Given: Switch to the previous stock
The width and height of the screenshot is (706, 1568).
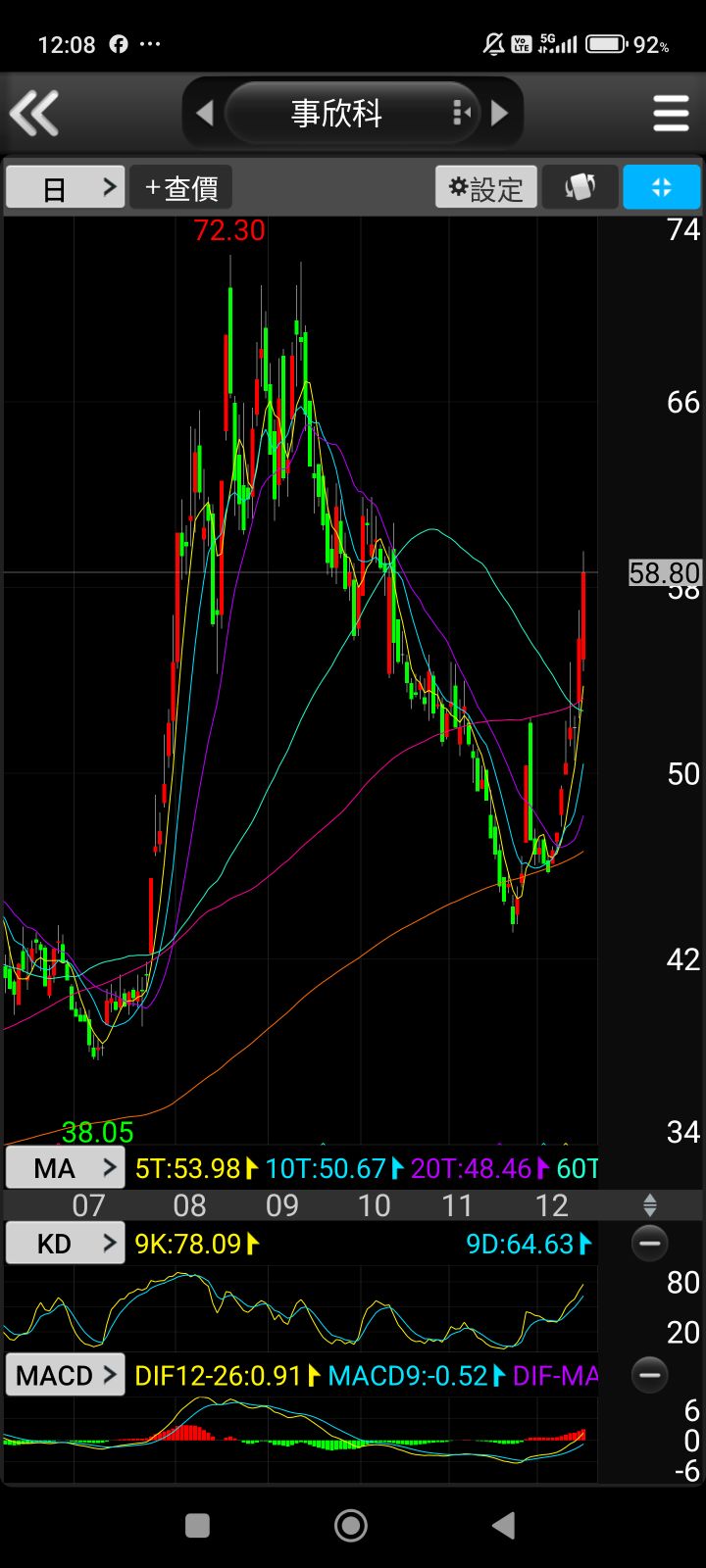Looking at the screenshot, I should click(x=205, y=114).
